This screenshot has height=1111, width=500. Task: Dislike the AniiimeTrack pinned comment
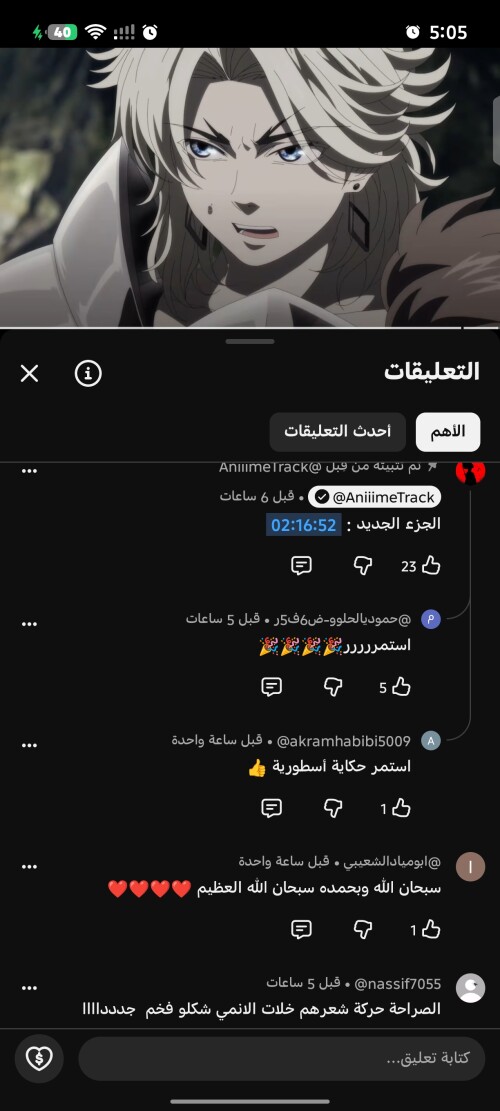(x=363, y=565)
